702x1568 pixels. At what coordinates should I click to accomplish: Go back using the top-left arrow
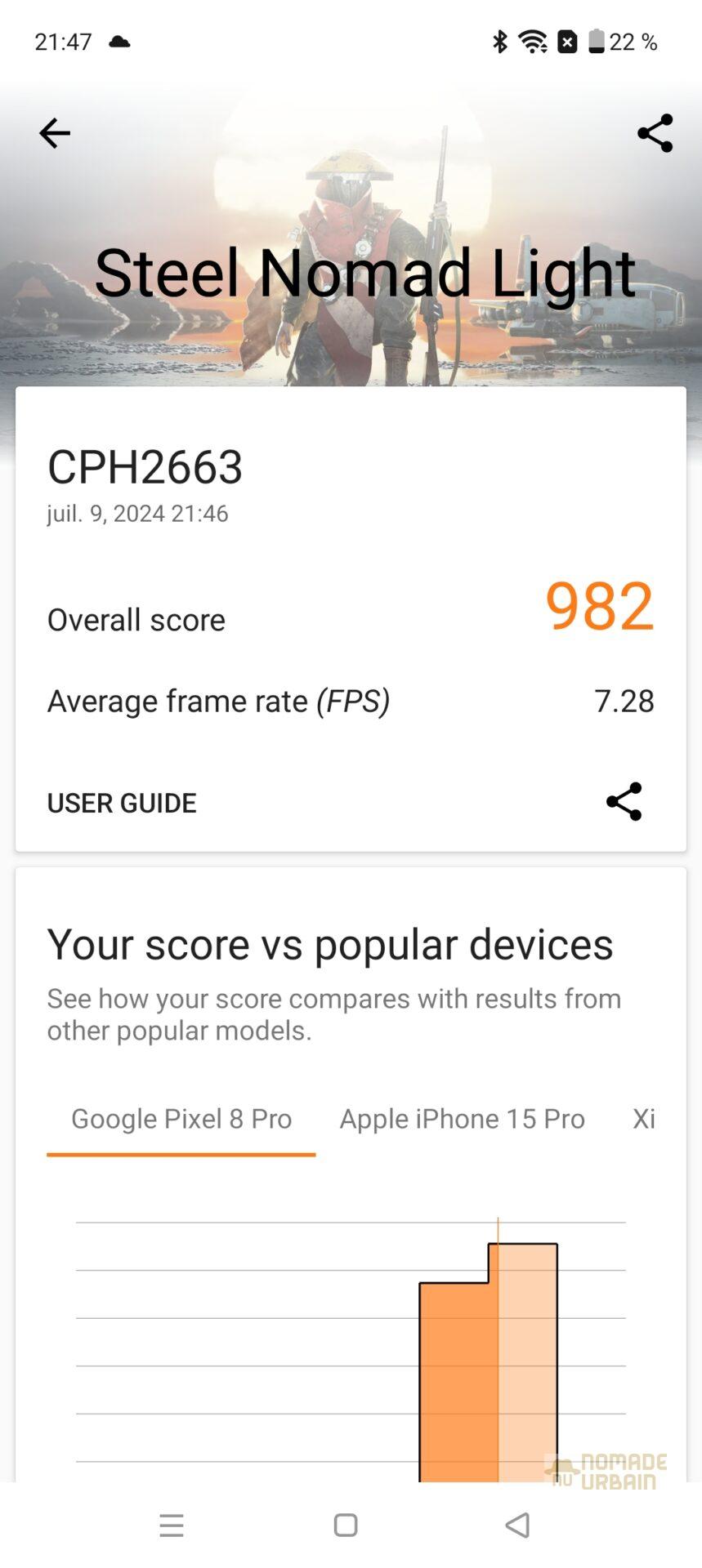point(54,133)
